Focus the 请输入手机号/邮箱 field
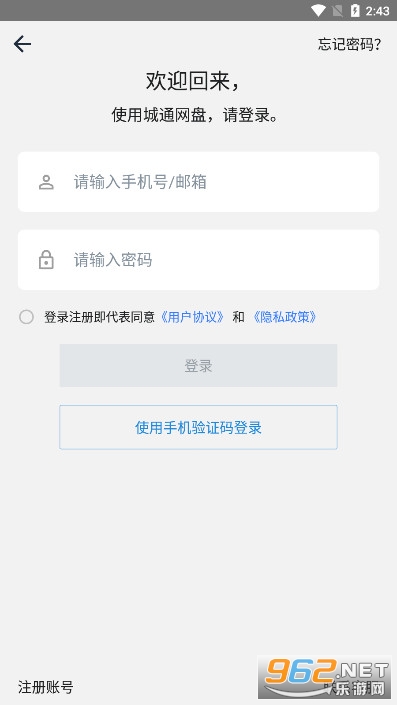This screenshot has height=705, width=397. pos(198,182)
